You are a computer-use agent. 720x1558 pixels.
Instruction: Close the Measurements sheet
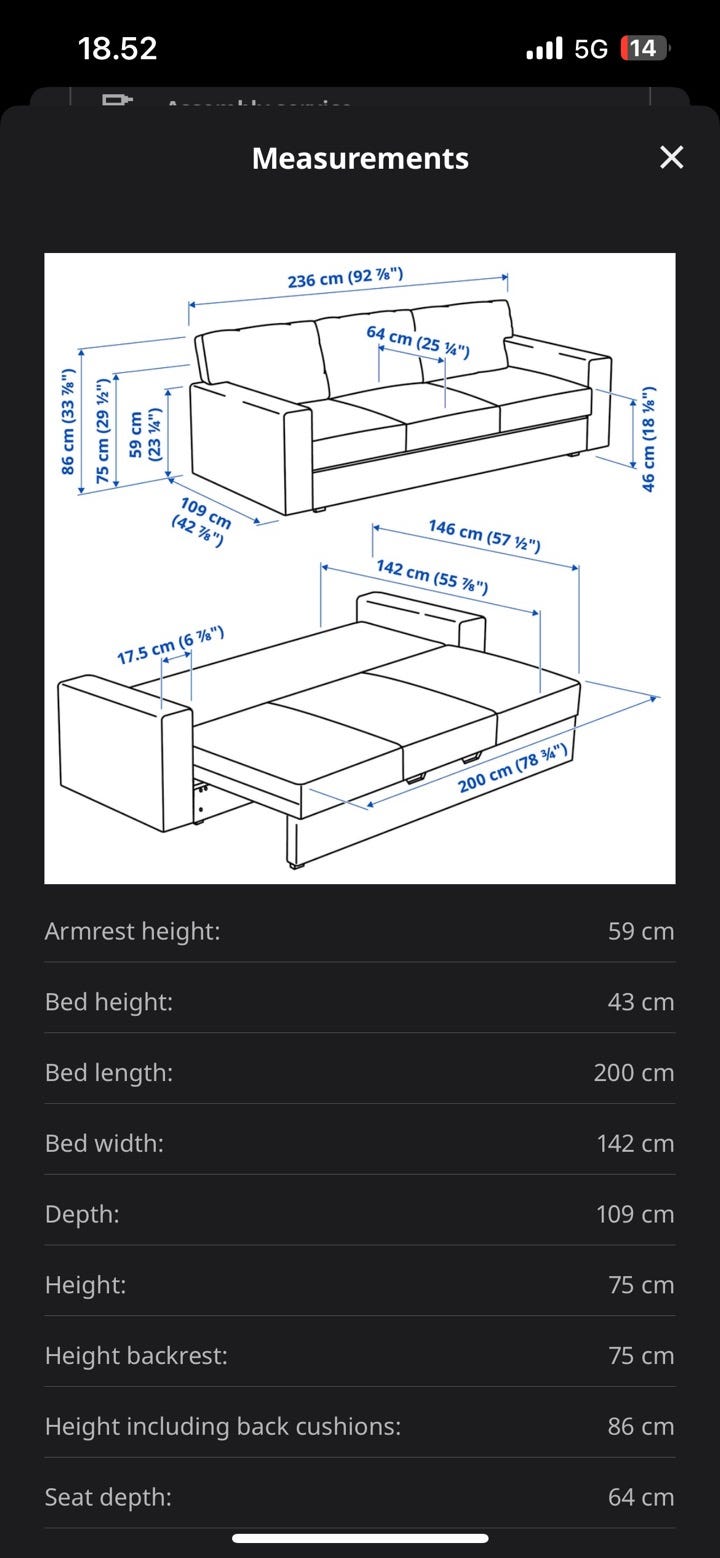(x=672, y=157)
